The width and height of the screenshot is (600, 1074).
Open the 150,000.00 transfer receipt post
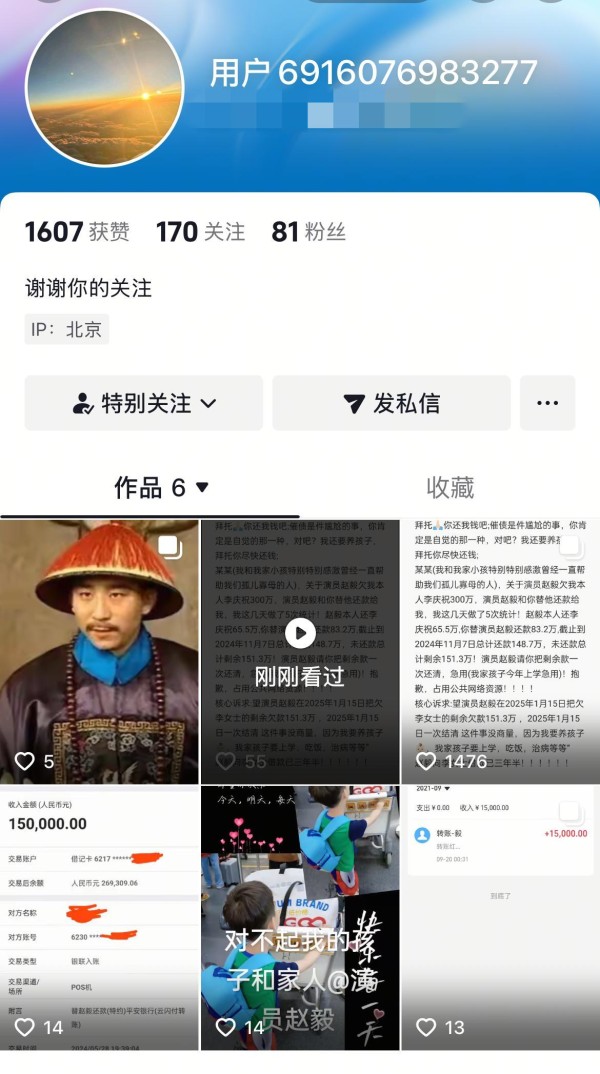(x=99, y=917)
